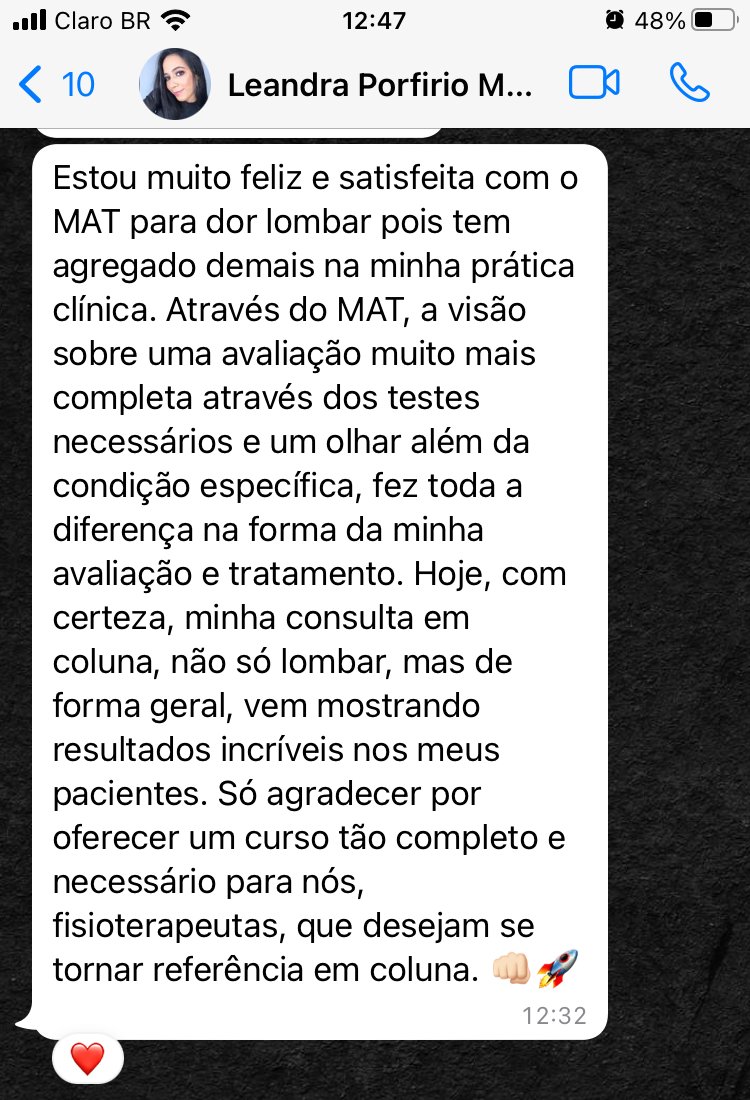This screenshot has width=750, height=1100.
Task: Start a video call with Leandra
Action: click(594, 84)
